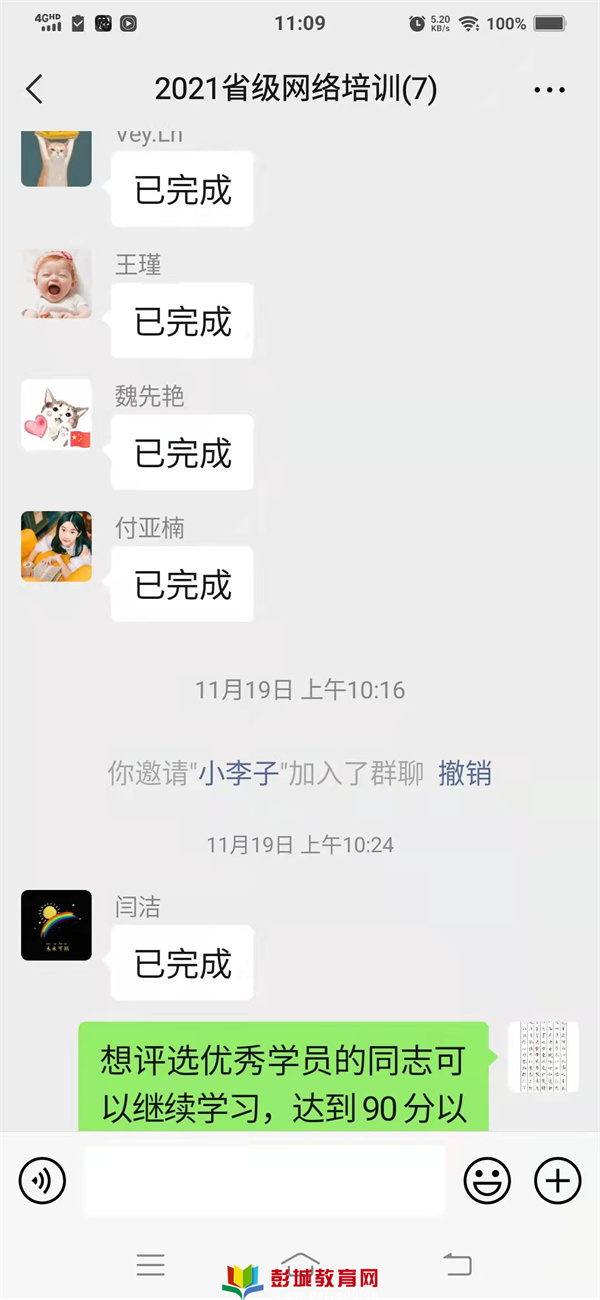This screenshot has height=1300, width=600.
Task: Tap 王瑾's avatar
Action: pos(56,284)
